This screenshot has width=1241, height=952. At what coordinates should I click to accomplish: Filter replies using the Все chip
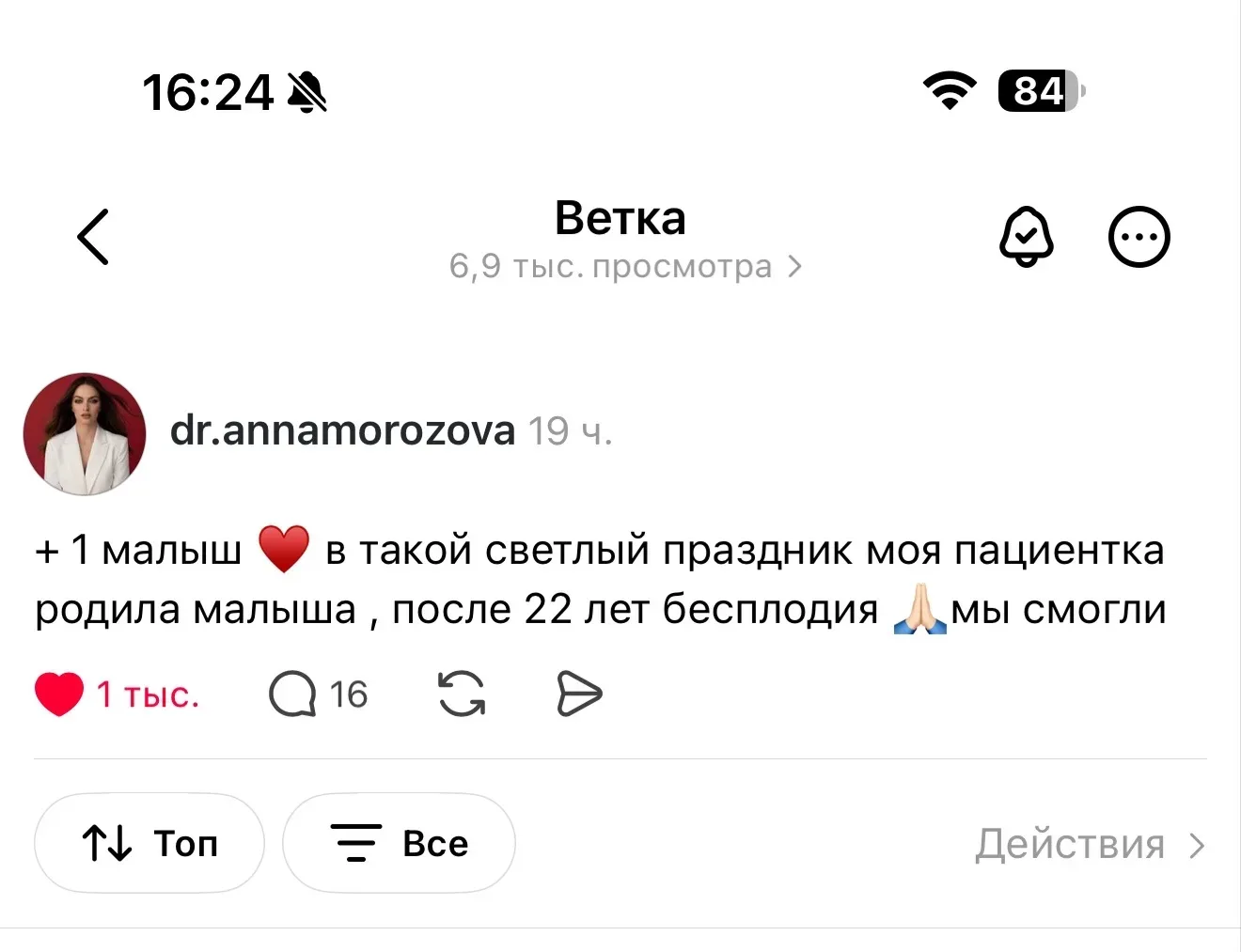[399, 843]
